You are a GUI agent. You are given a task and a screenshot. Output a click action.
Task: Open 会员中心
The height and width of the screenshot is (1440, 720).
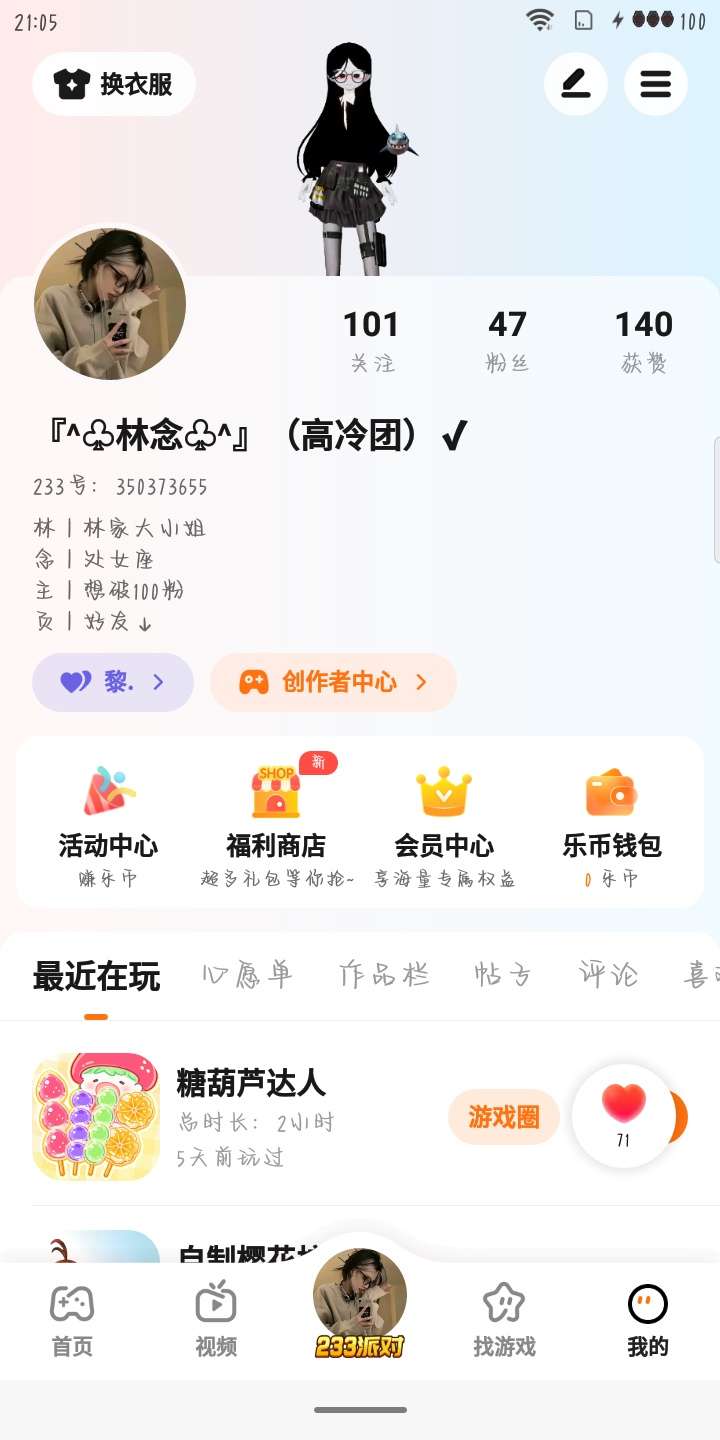pyautogui.click(x=444, y=822)
